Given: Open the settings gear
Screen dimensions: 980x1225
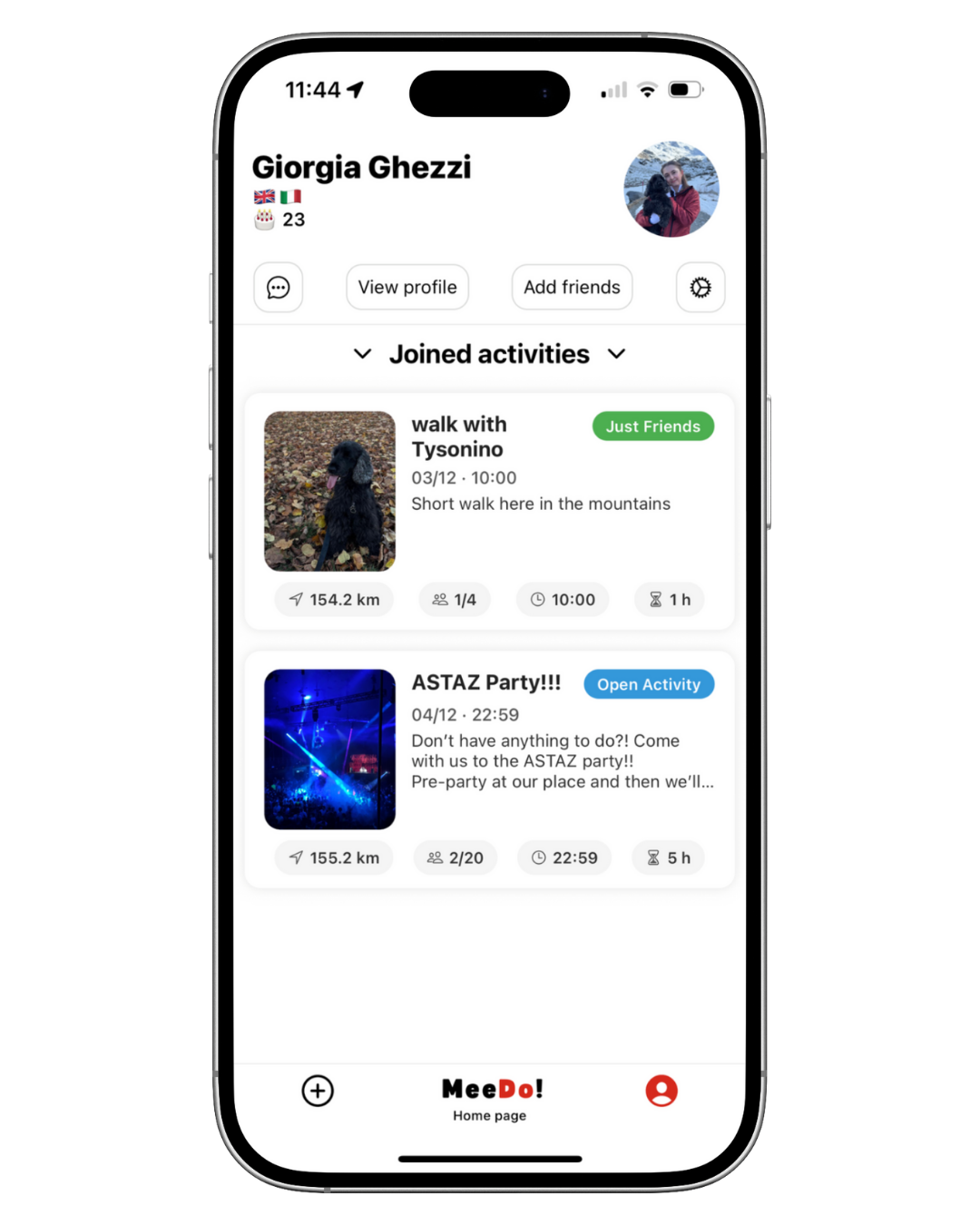Looking at the screenshot, I should click(x=701, y=288).
